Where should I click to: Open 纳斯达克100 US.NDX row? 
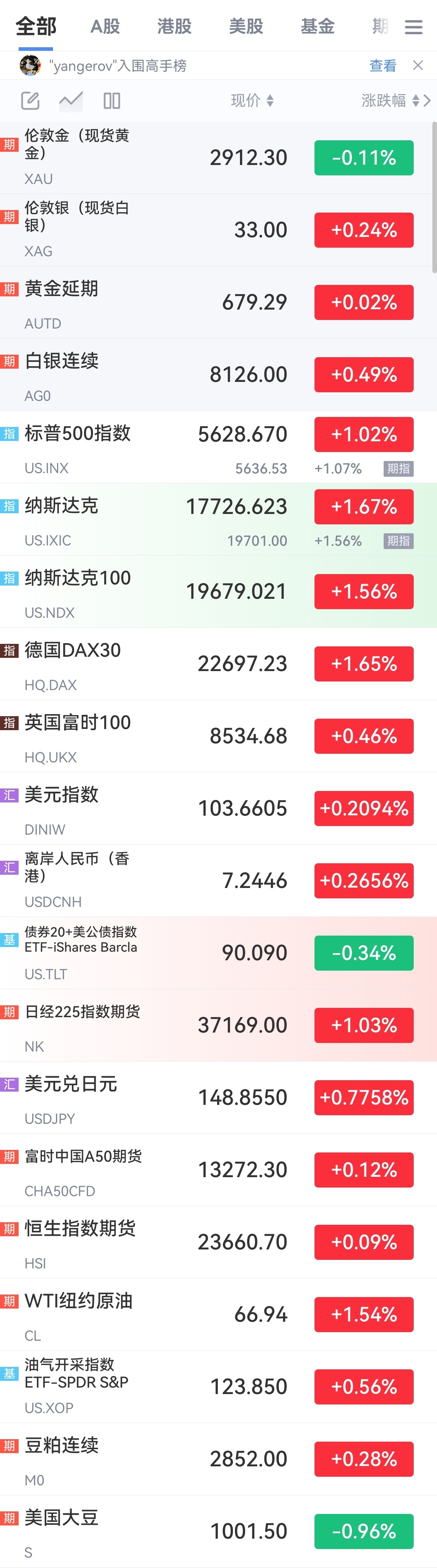click(x=122, y=591)
